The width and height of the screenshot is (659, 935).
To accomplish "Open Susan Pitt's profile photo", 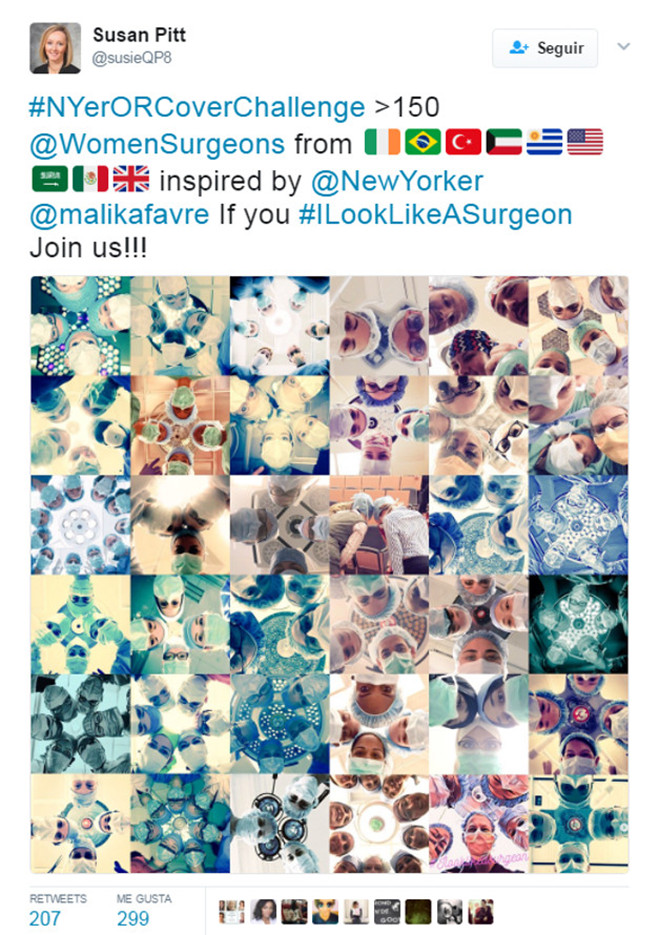I will click(55, 48).
